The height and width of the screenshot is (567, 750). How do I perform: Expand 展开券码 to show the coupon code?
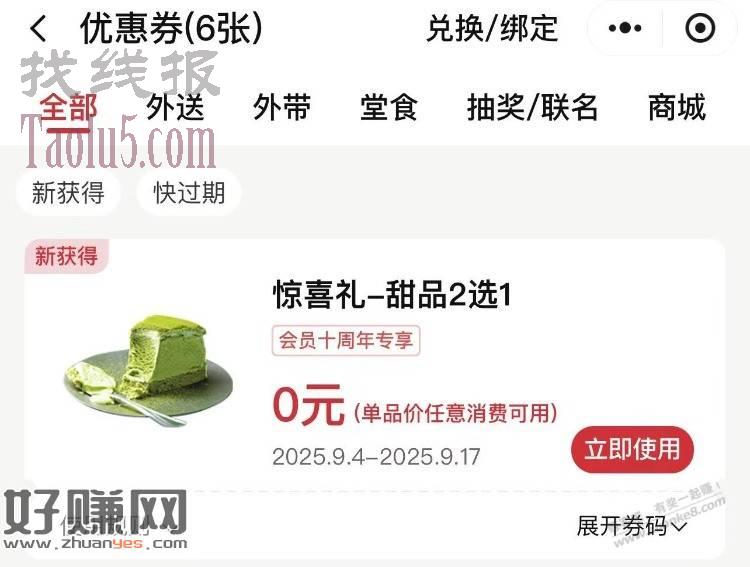[x=632, y=525]
